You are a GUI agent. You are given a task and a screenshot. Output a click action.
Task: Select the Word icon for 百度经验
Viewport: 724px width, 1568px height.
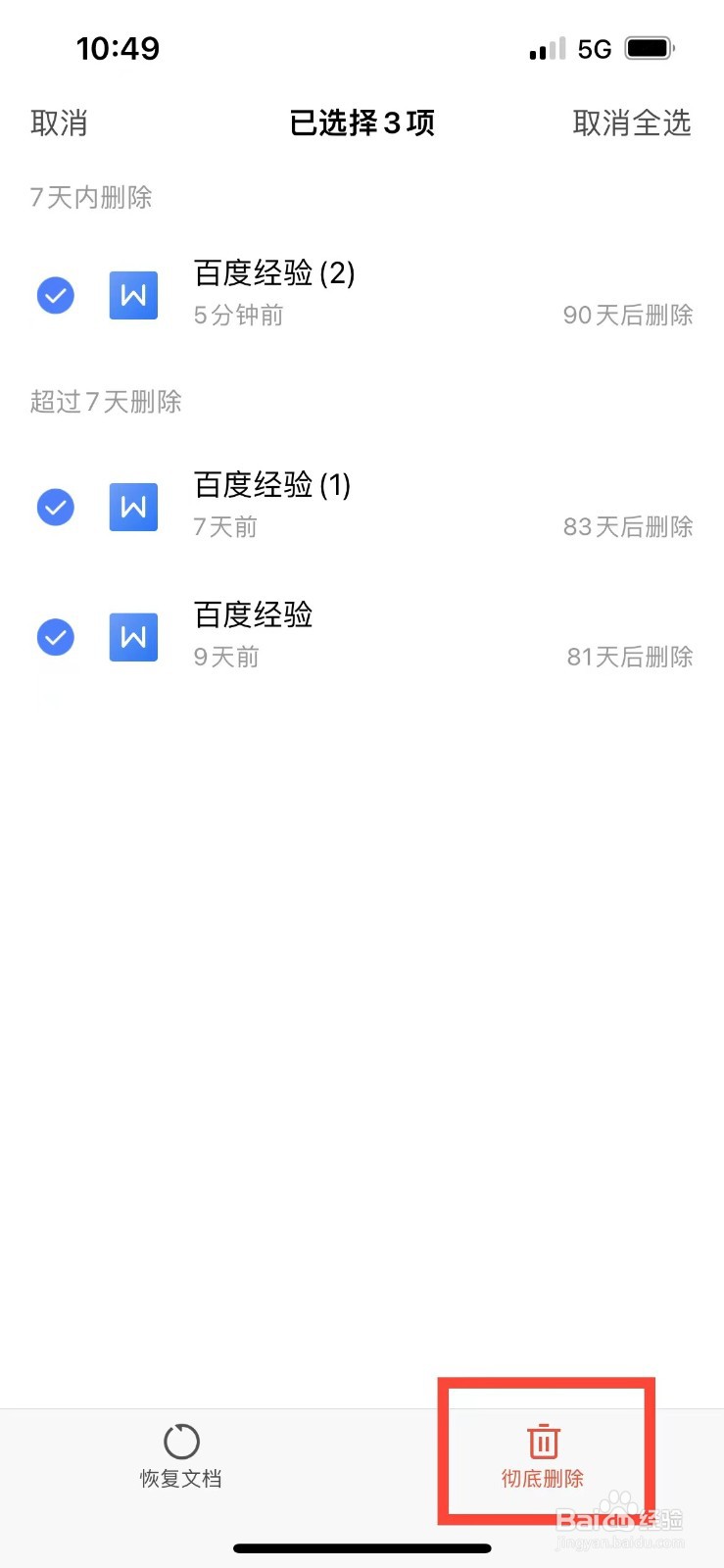[132, 637]
